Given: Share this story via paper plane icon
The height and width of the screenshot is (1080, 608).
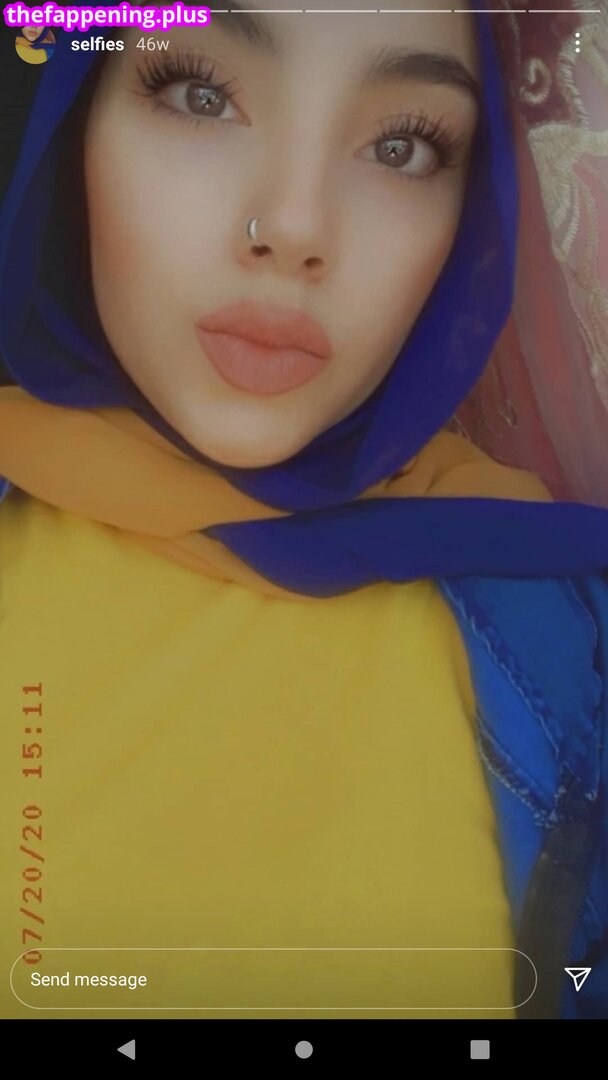Looking at the screenshot, I should (577, 979).
